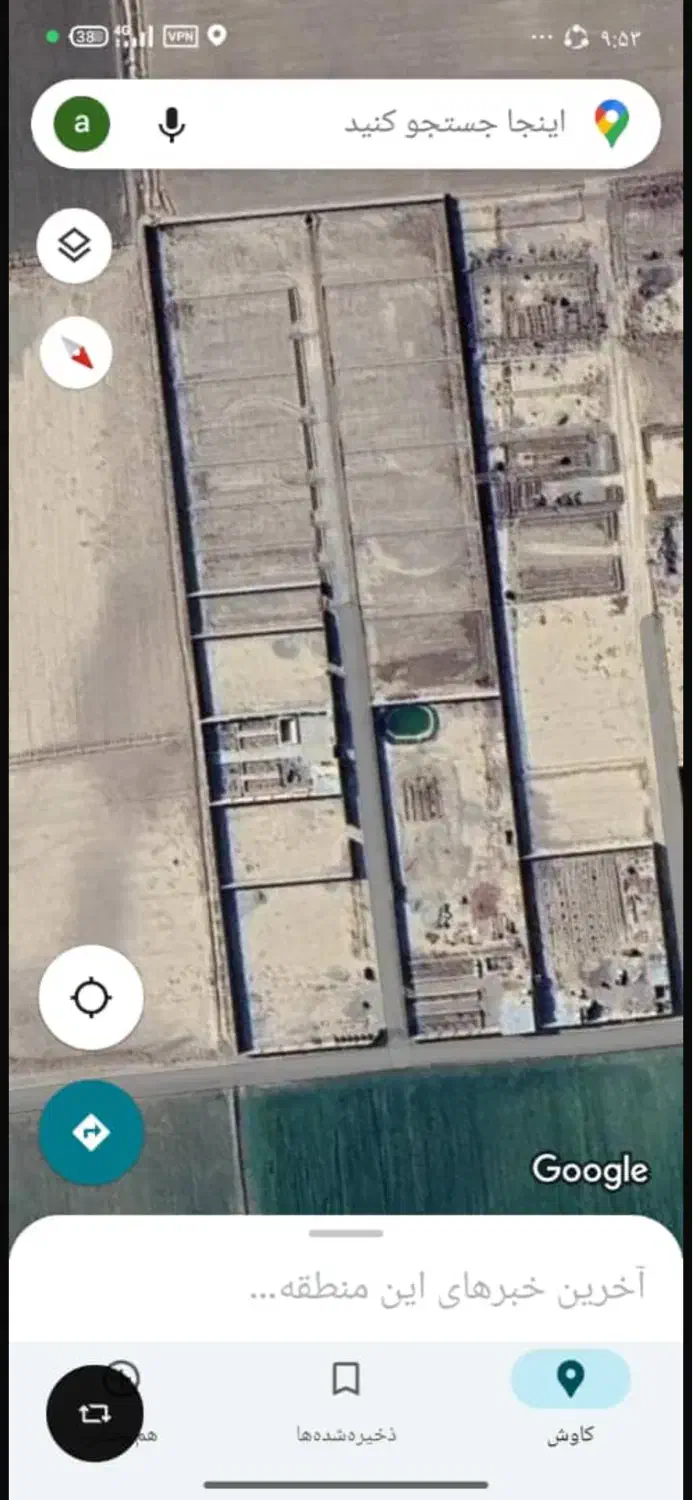This screenshot has height=1500, width=693.
Task: Reset map orientation with the compass
Action: [76, 352]
